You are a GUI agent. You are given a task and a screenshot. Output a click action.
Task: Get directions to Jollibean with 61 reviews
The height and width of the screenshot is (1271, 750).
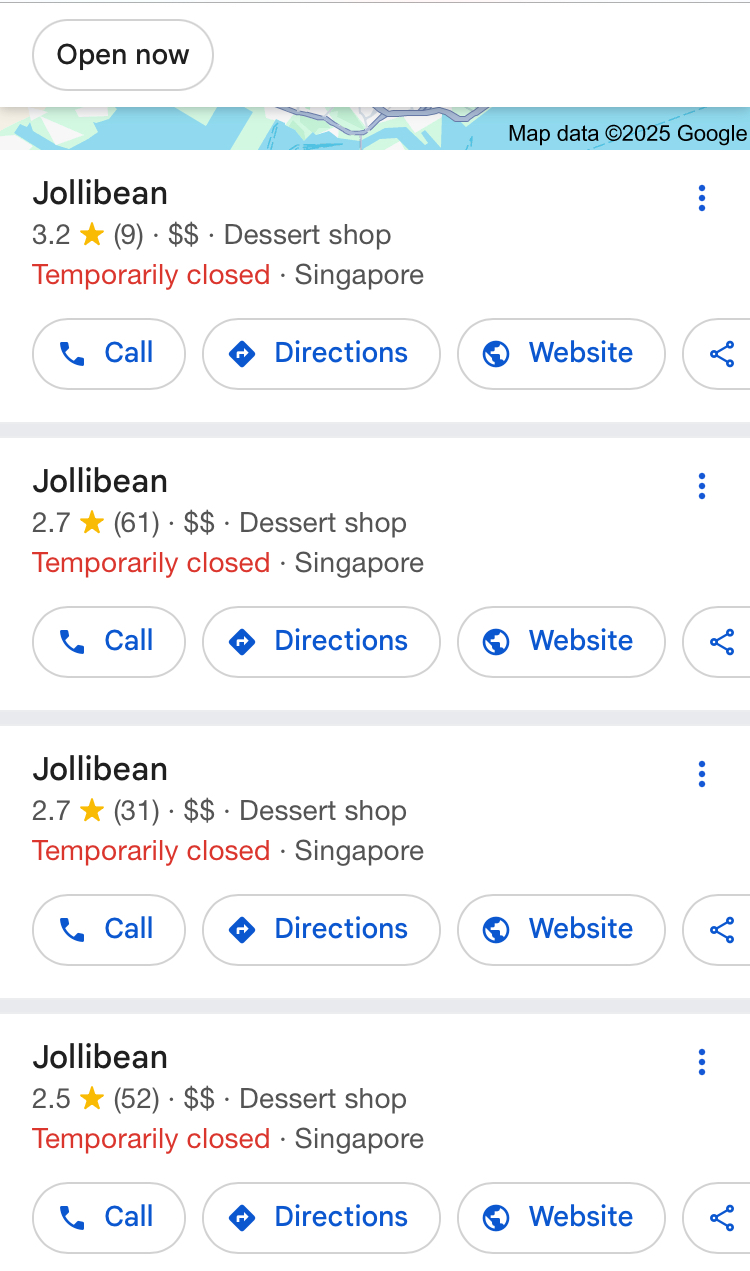[x=321, y=641]
